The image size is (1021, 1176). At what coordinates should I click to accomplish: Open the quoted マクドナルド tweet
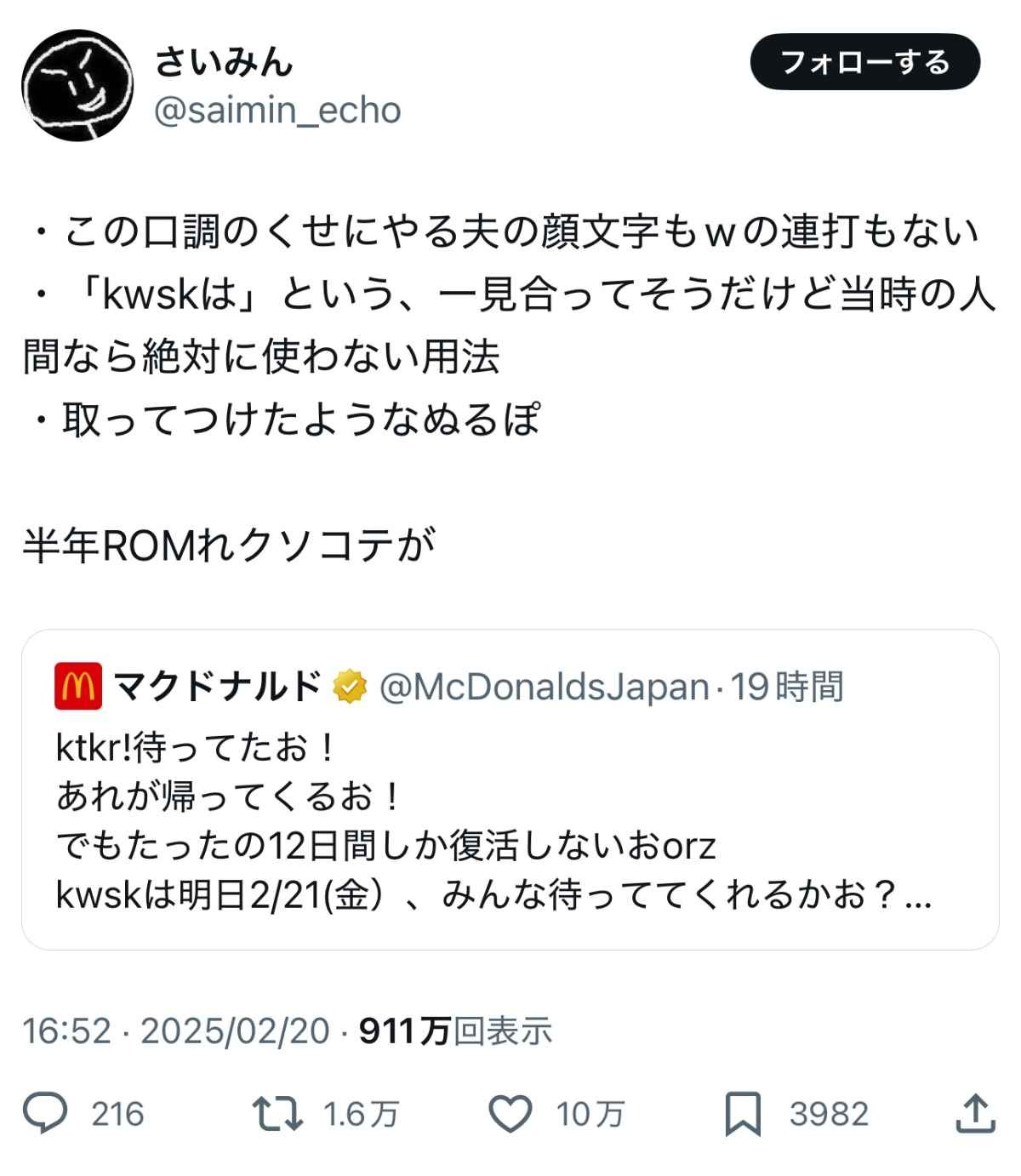509,817
